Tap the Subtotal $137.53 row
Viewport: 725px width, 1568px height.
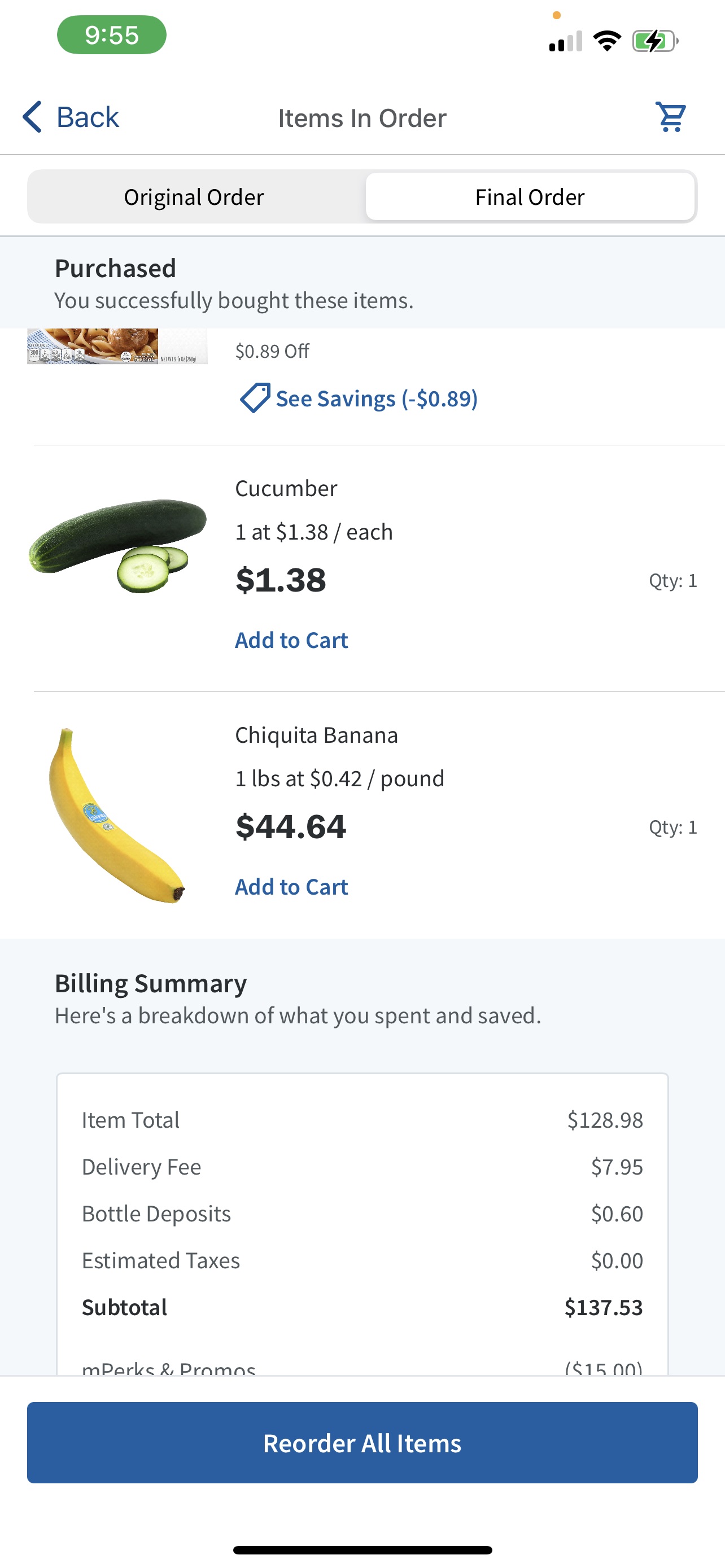point(362,1307)
